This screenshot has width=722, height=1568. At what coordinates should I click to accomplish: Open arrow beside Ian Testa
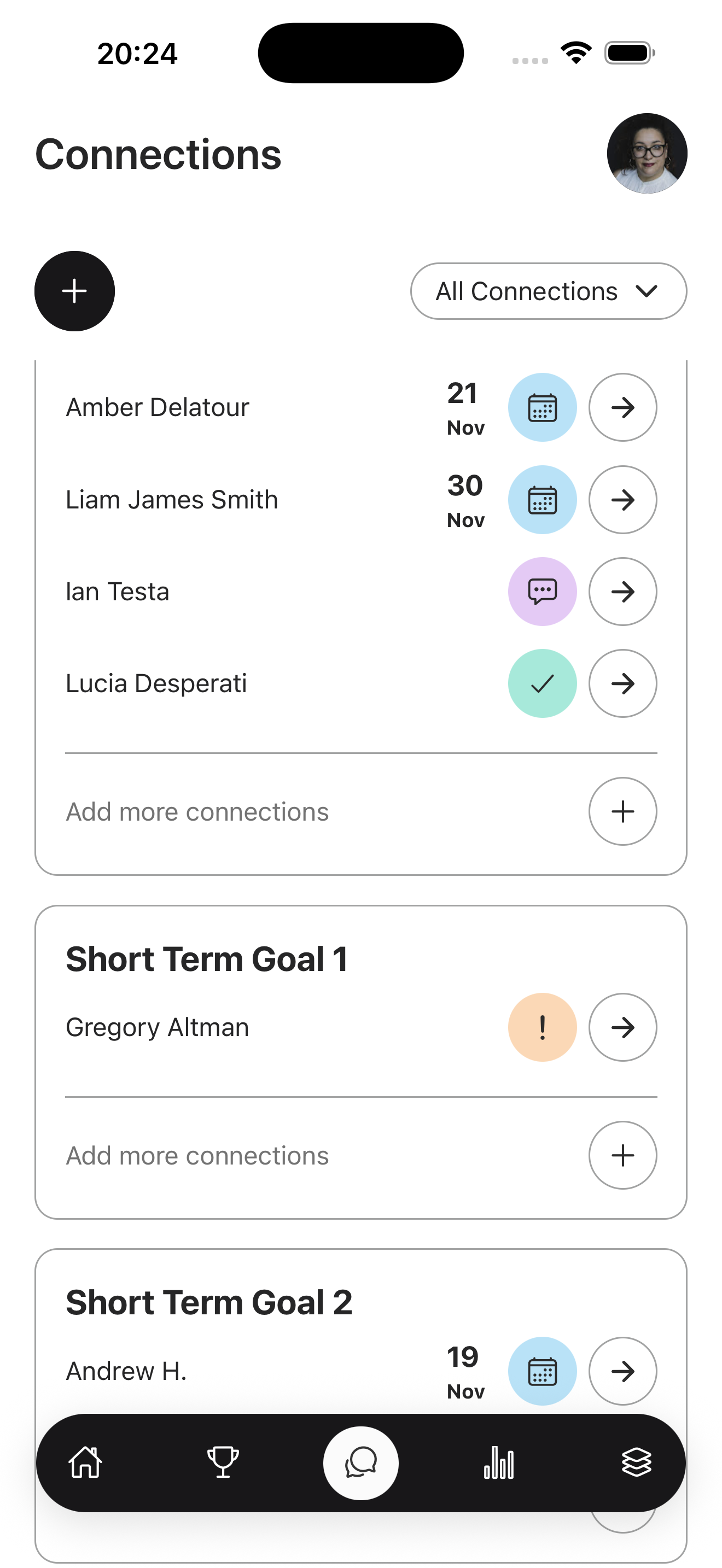click(x=622, y=591)
